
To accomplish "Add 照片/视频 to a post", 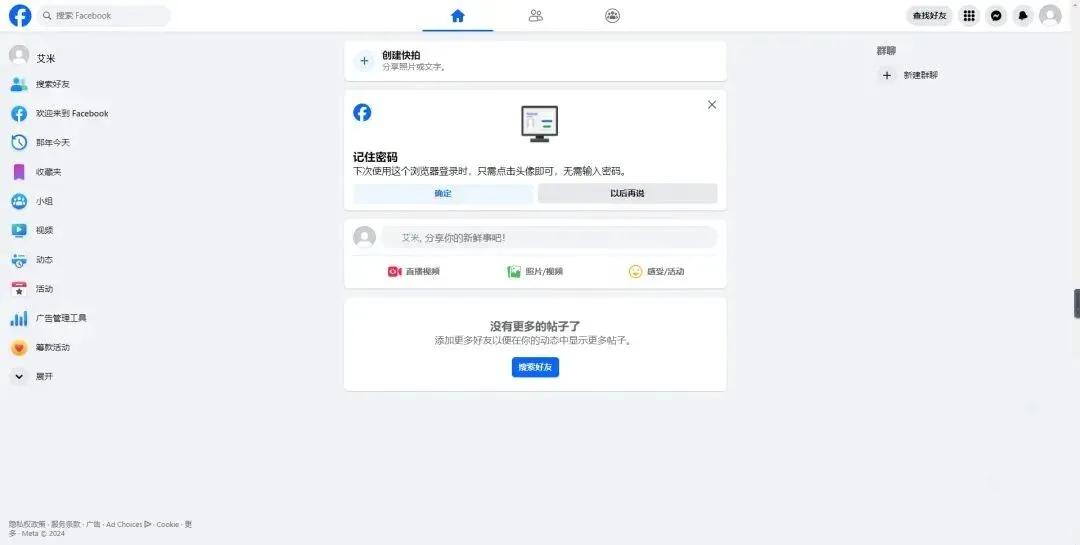I will (x=535, y=271).
